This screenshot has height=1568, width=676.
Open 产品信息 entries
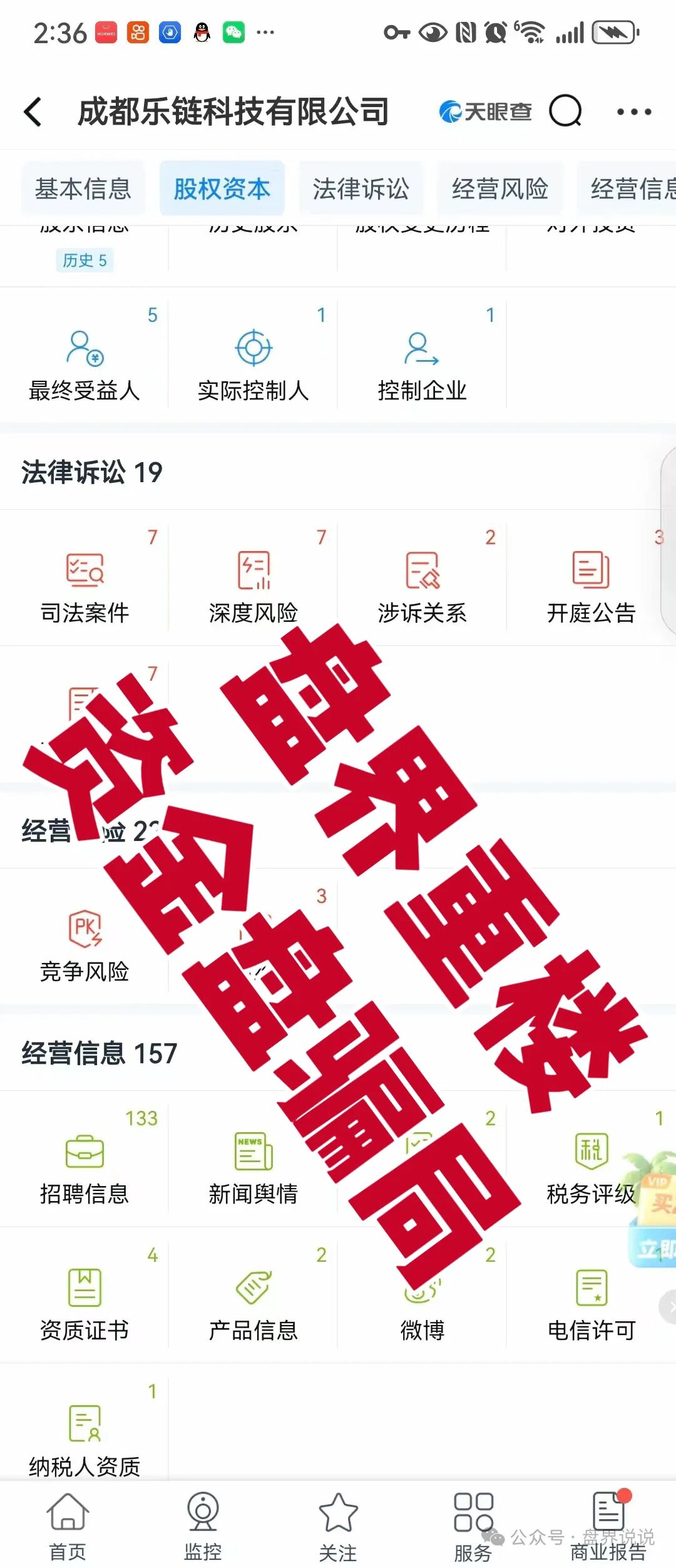point(253,1303)
